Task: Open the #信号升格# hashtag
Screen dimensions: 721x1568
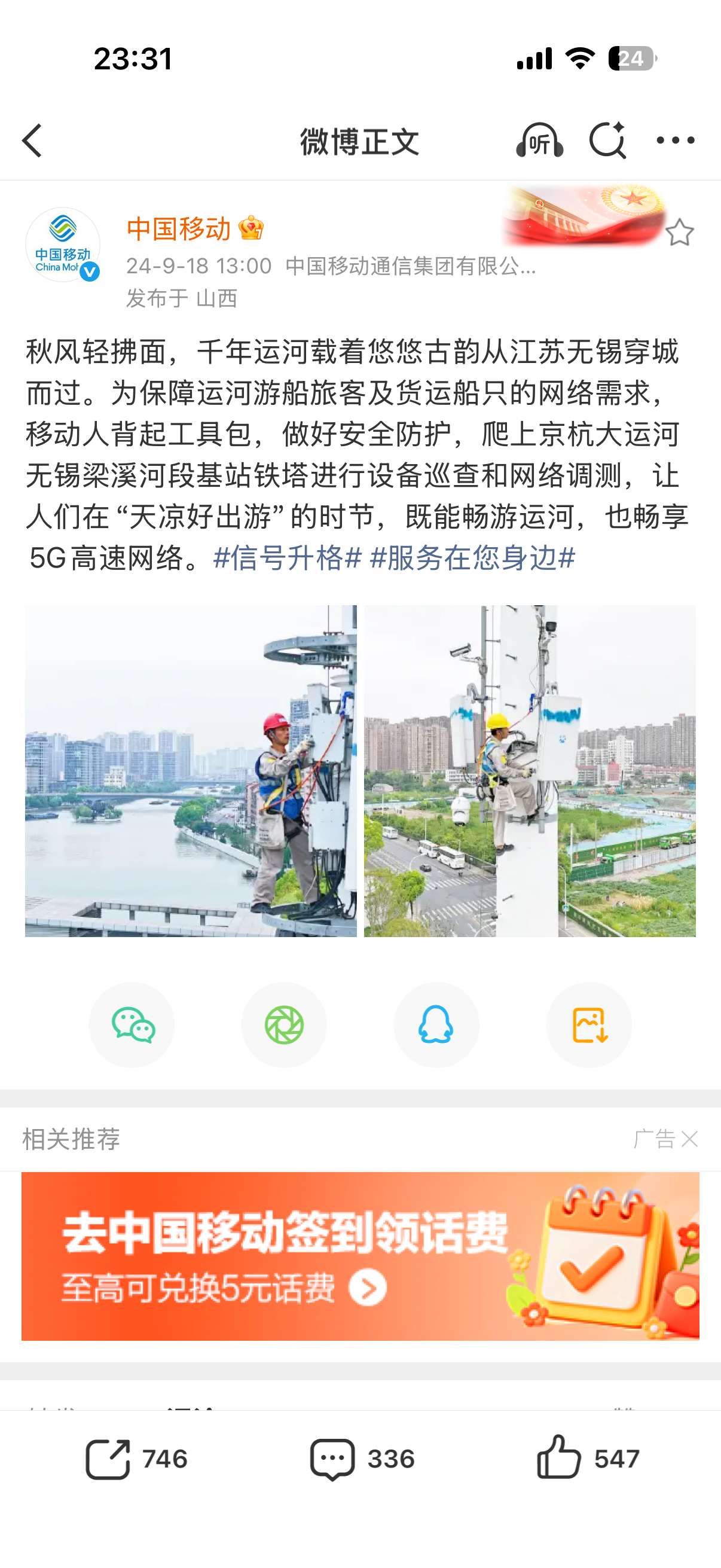Action: 287,558
